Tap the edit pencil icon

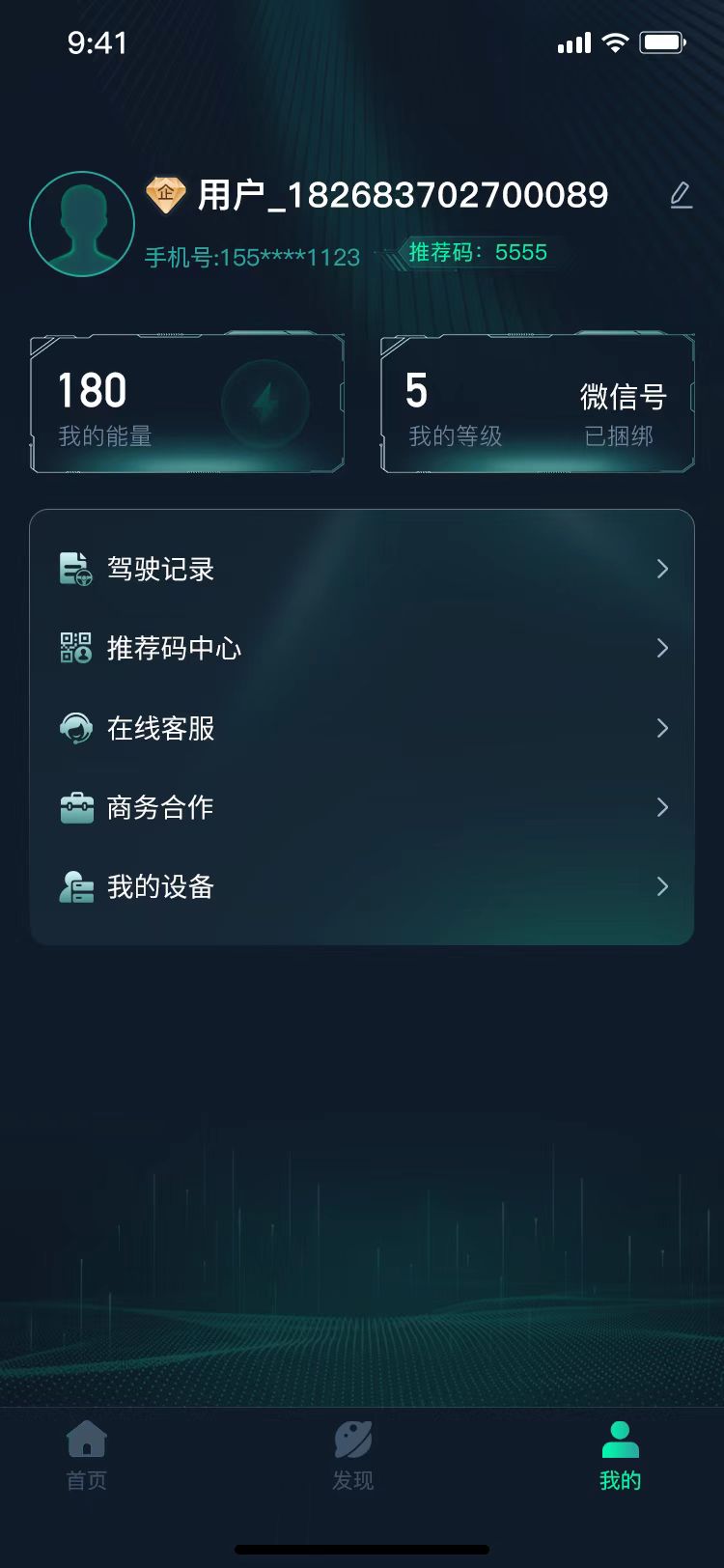pyautogui.click(x=682, y=194)
